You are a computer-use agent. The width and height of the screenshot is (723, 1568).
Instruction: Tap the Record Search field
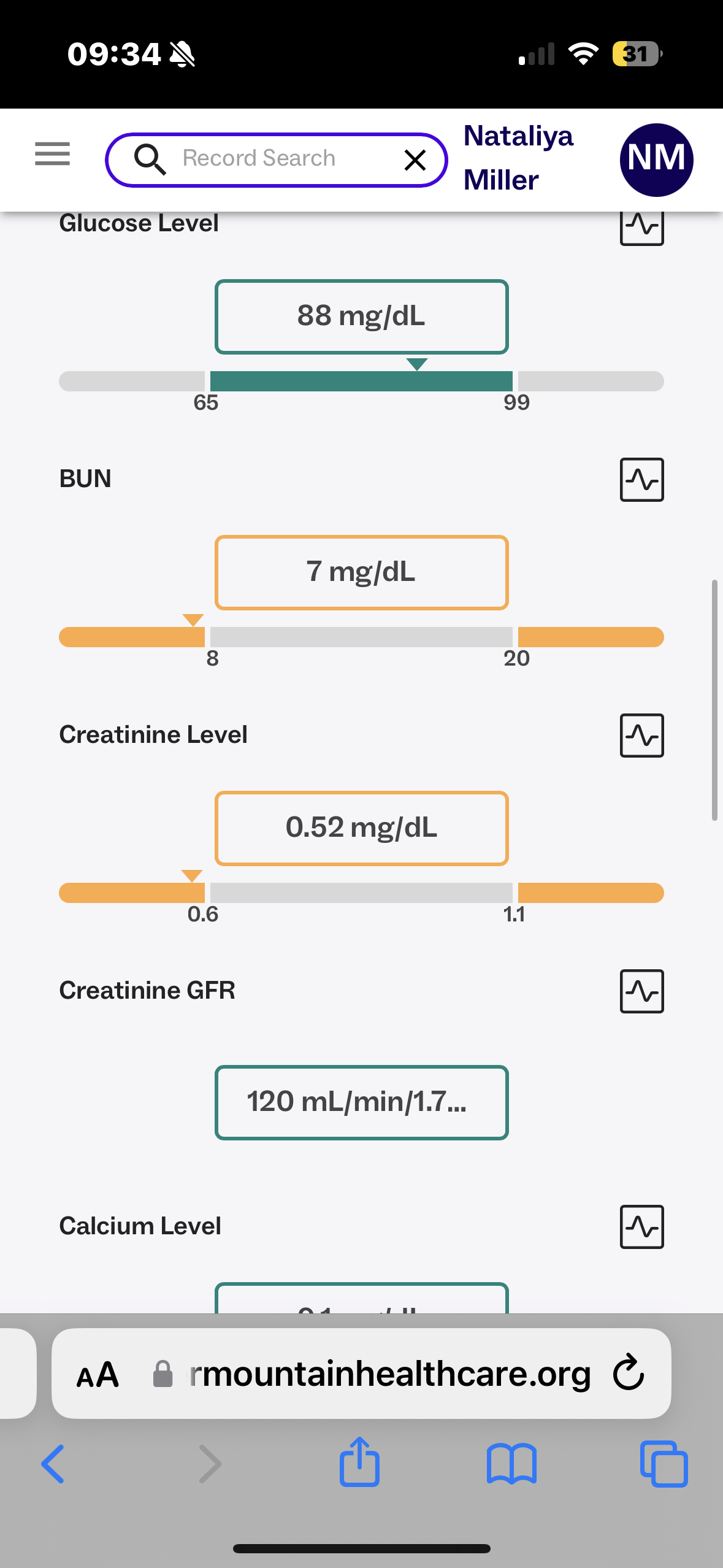tap(270, 159)
